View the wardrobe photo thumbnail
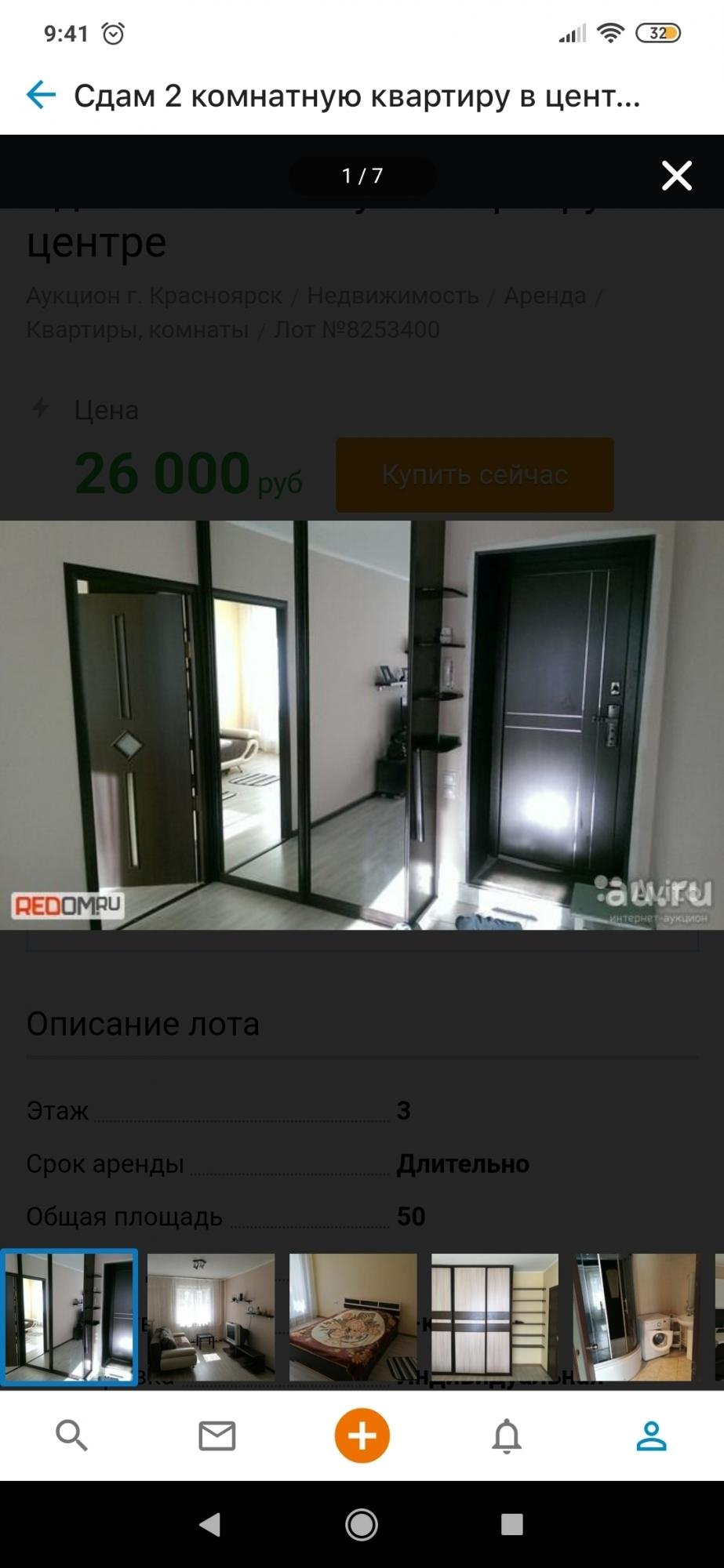 [495, 1317]
